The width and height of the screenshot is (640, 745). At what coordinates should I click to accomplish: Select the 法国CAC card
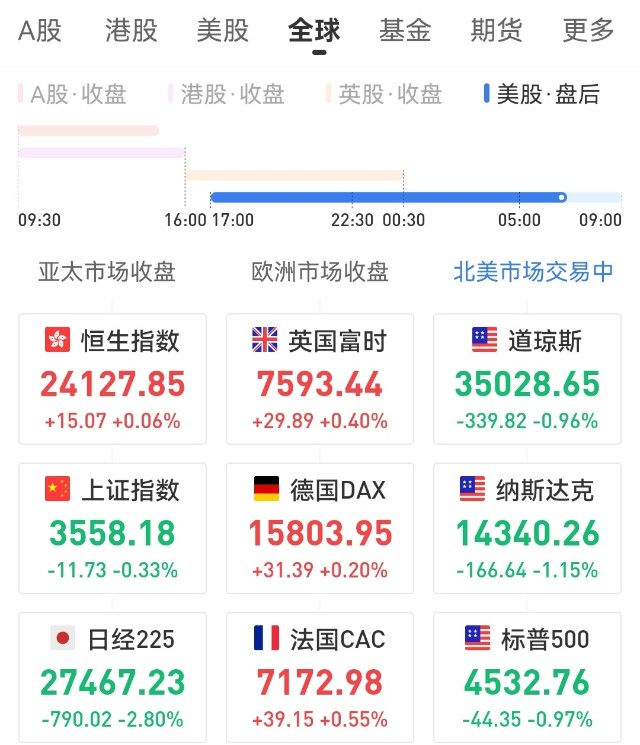click(320, 677)
